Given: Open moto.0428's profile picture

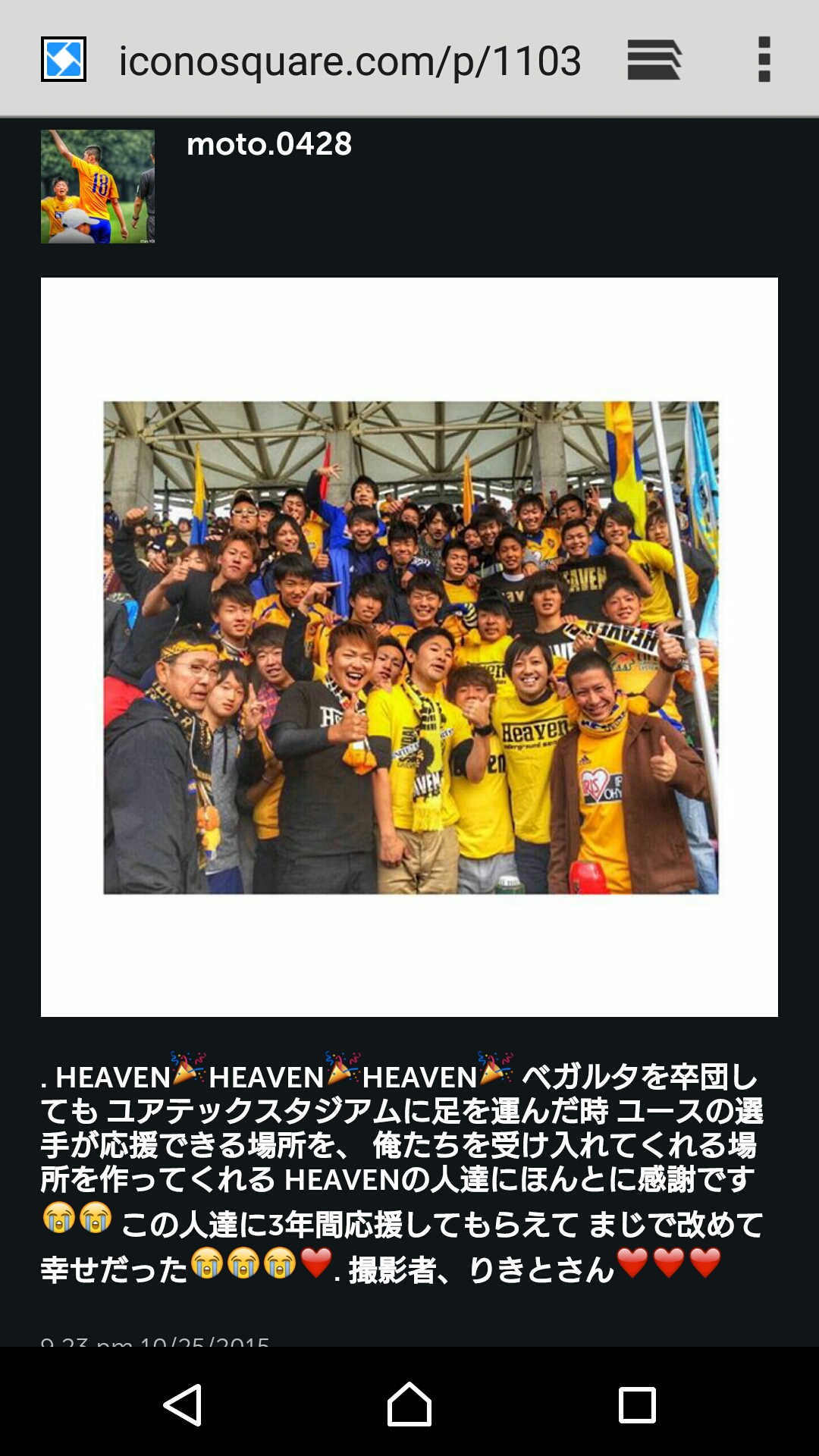Looking at the screenshot, I should (x=98, y=187).
